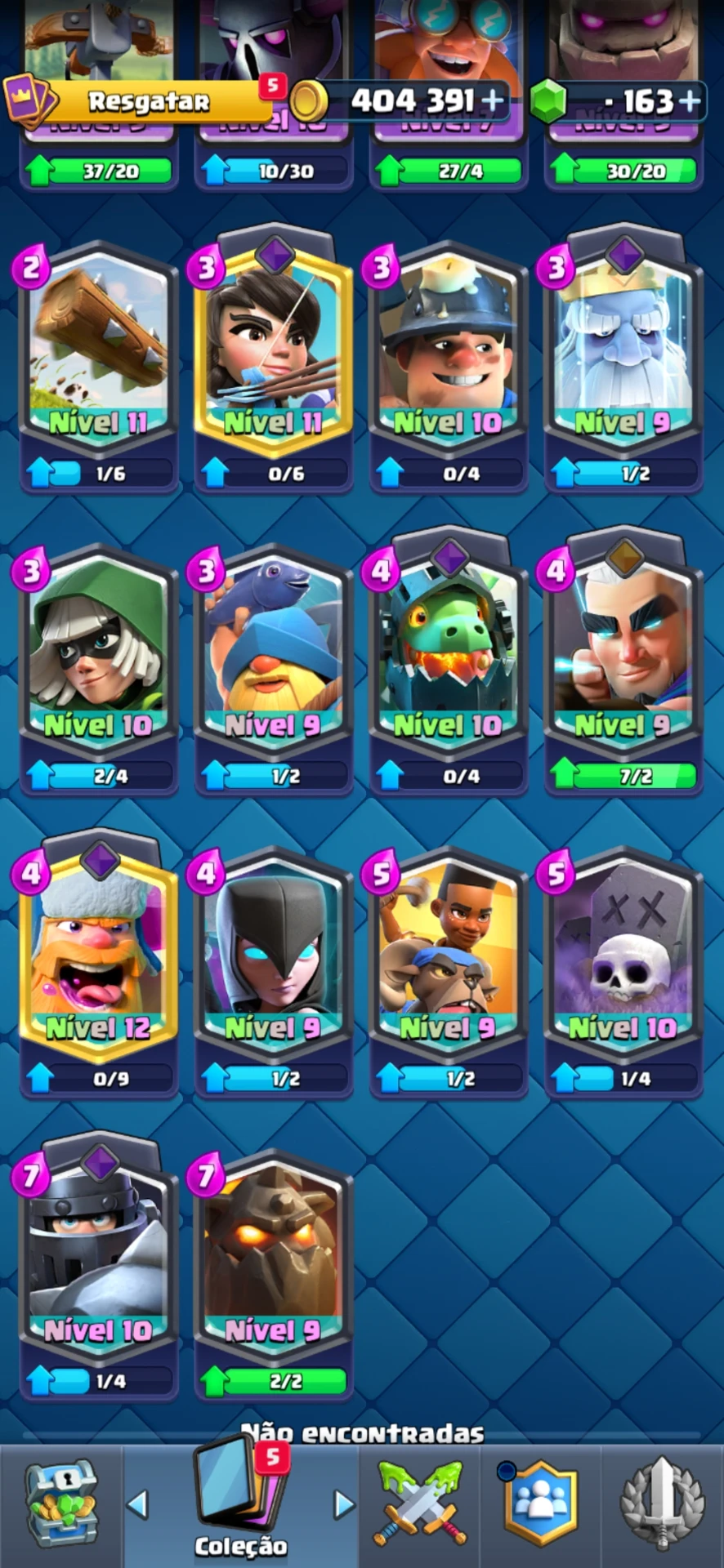Select the Night Witch card
The height and width of the screenshot is (1568, 724).
(x=274, y=972)
